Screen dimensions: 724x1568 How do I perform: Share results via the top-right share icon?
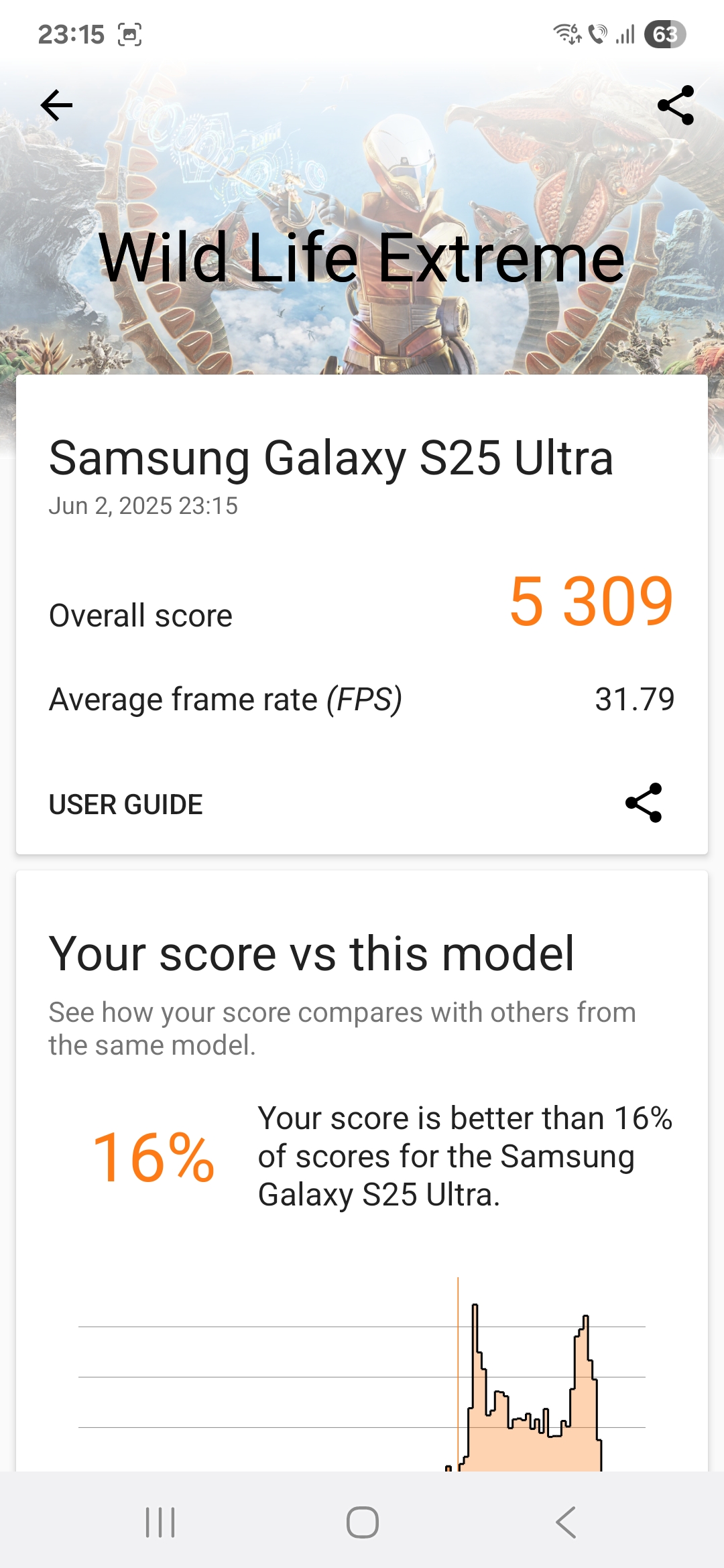click(x=676, y=105)
